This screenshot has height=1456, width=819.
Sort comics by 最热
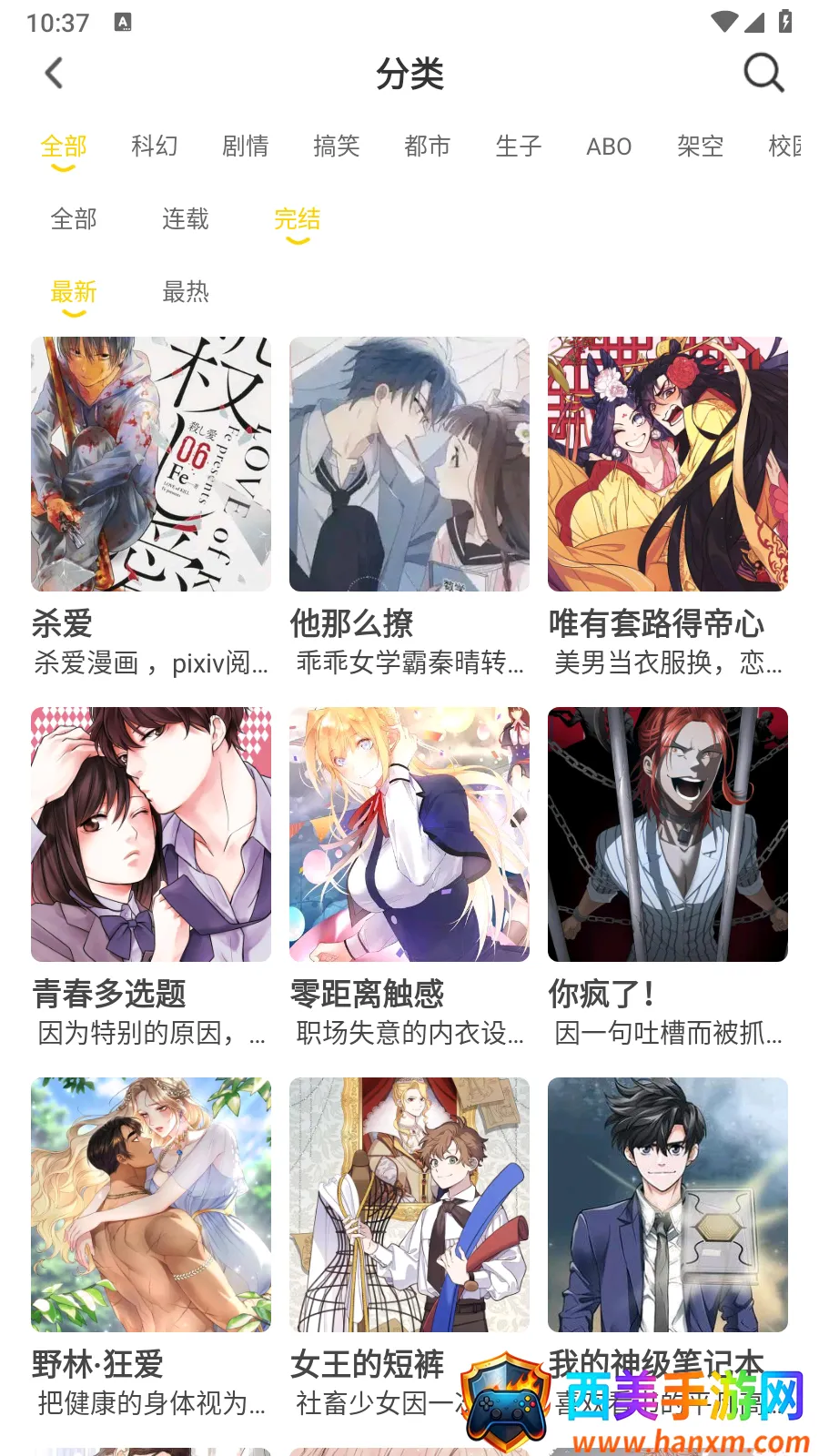coord(186,292)
